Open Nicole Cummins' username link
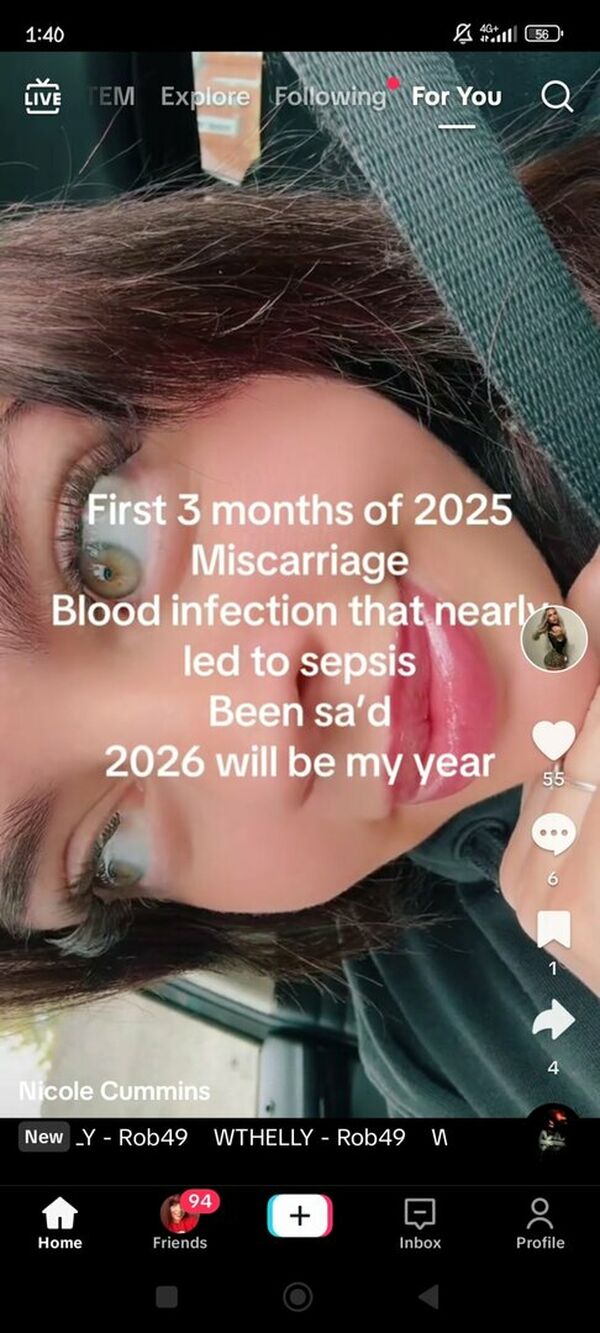 tap(114, 1091)
